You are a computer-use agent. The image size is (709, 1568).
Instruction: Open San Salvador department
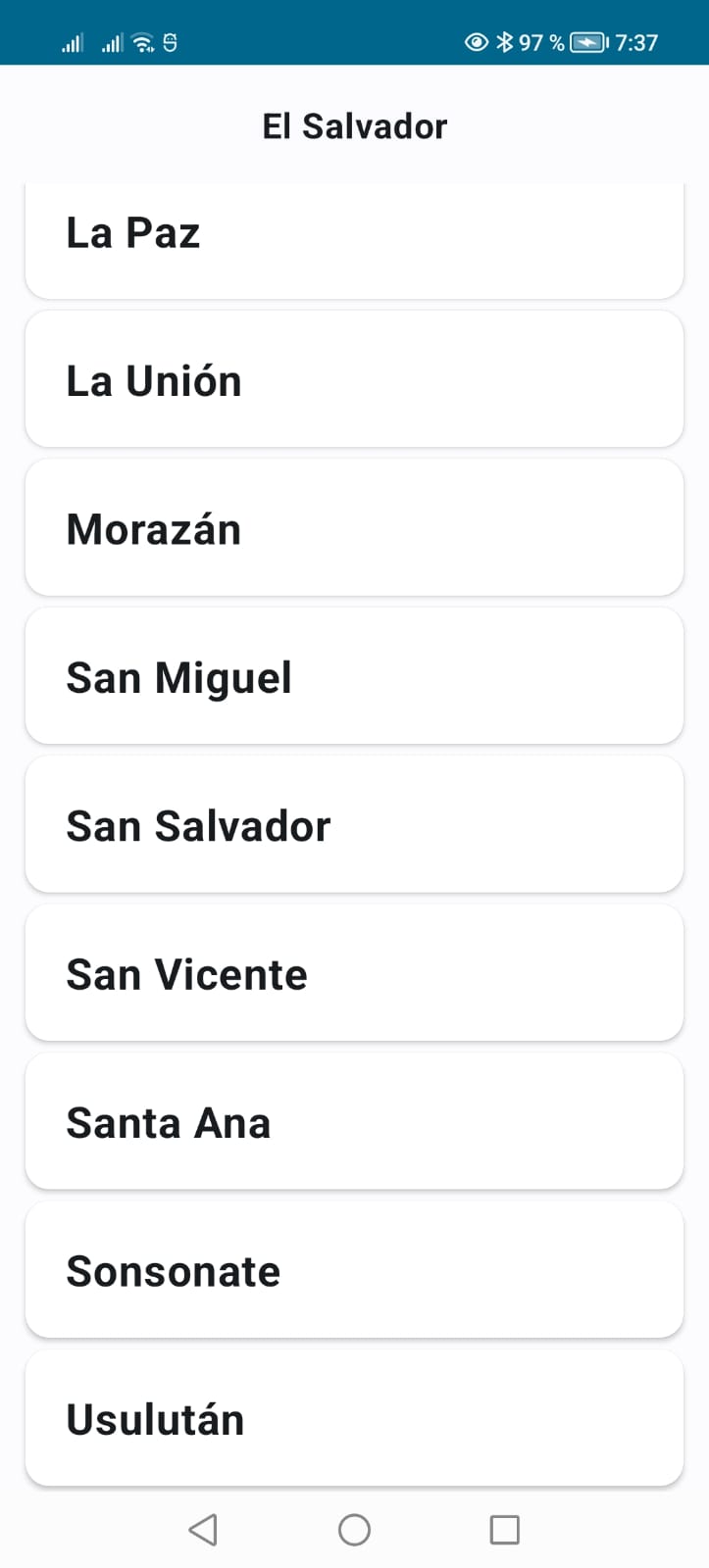point(353,825)
